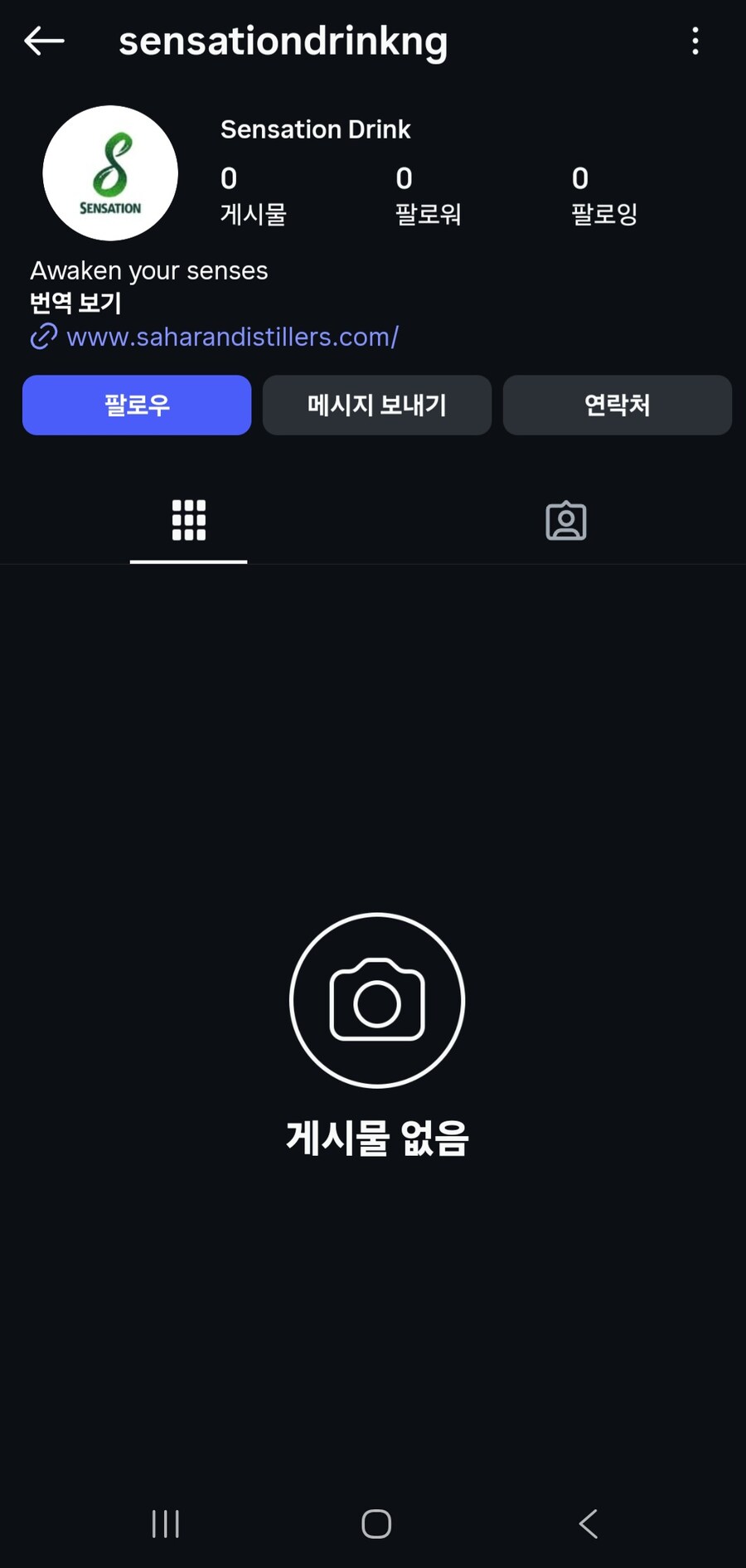Select the 0 게시물 posts counter
The height and width of the screenshot is (1568, 746).
click(253, 195)
